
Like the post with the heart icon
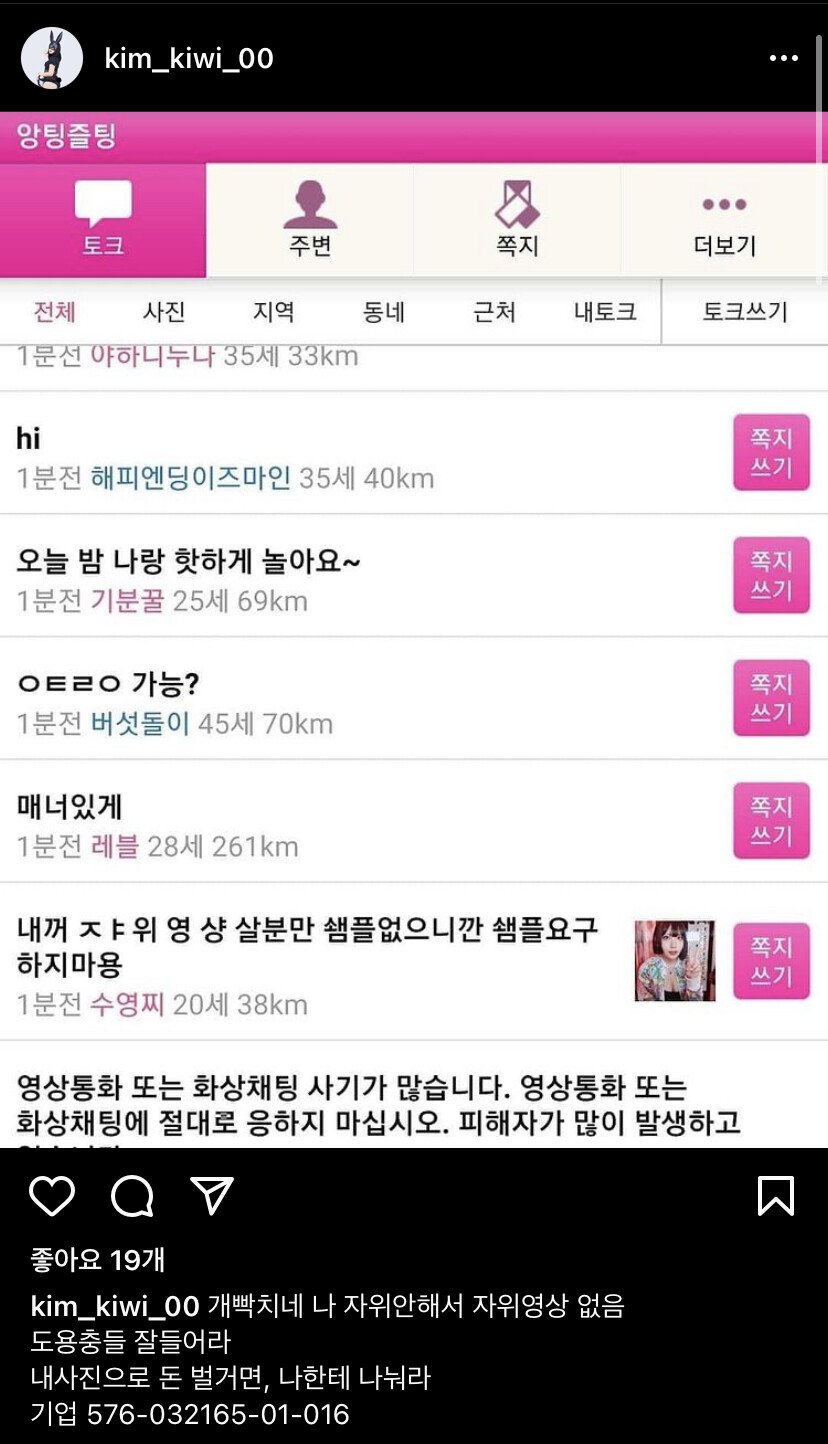pyautogui.click(x=52, y=1195)
